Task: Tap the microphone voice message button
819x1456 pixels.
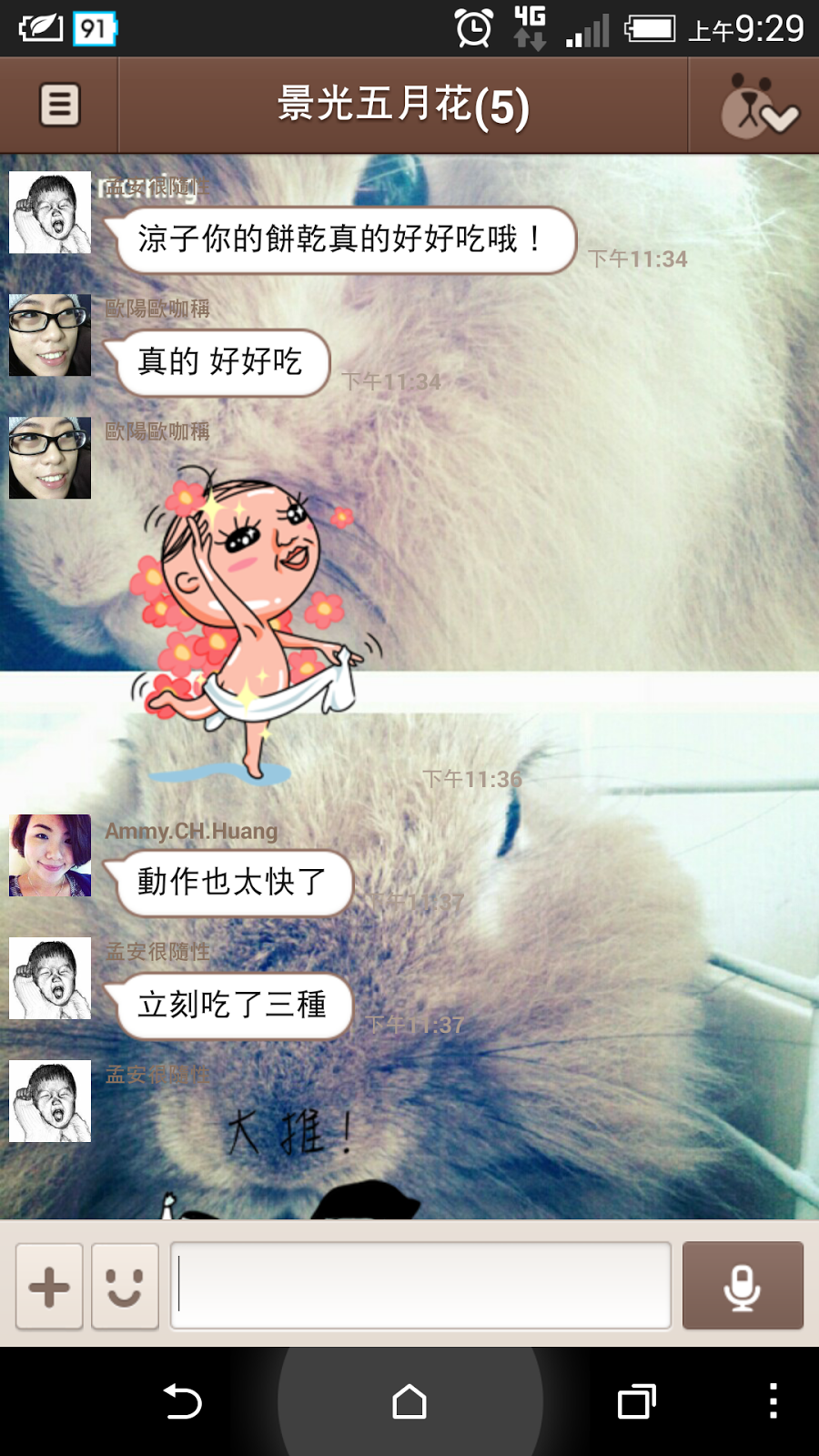Action: [743, 1286]
